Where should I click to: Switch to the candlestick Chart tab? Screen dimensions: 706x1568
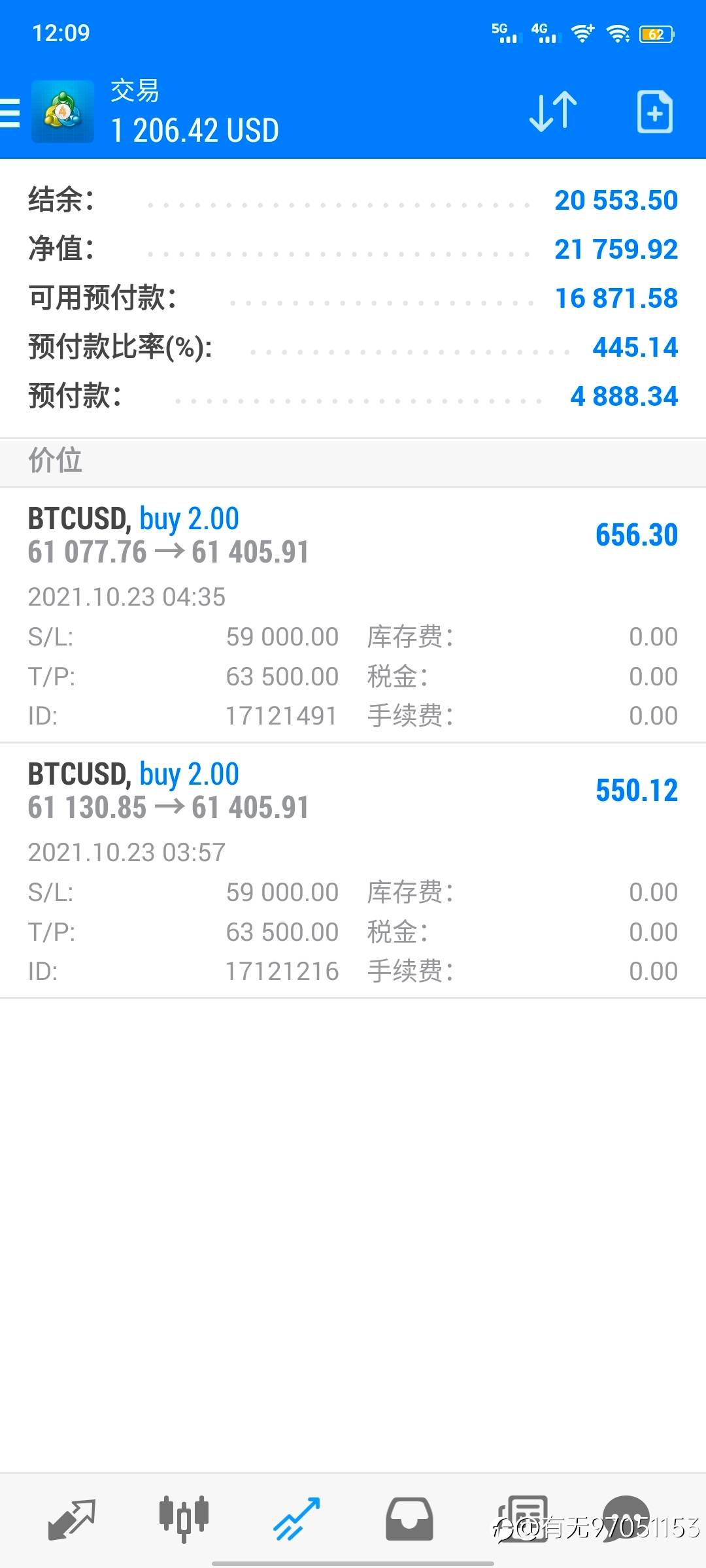184,1518
